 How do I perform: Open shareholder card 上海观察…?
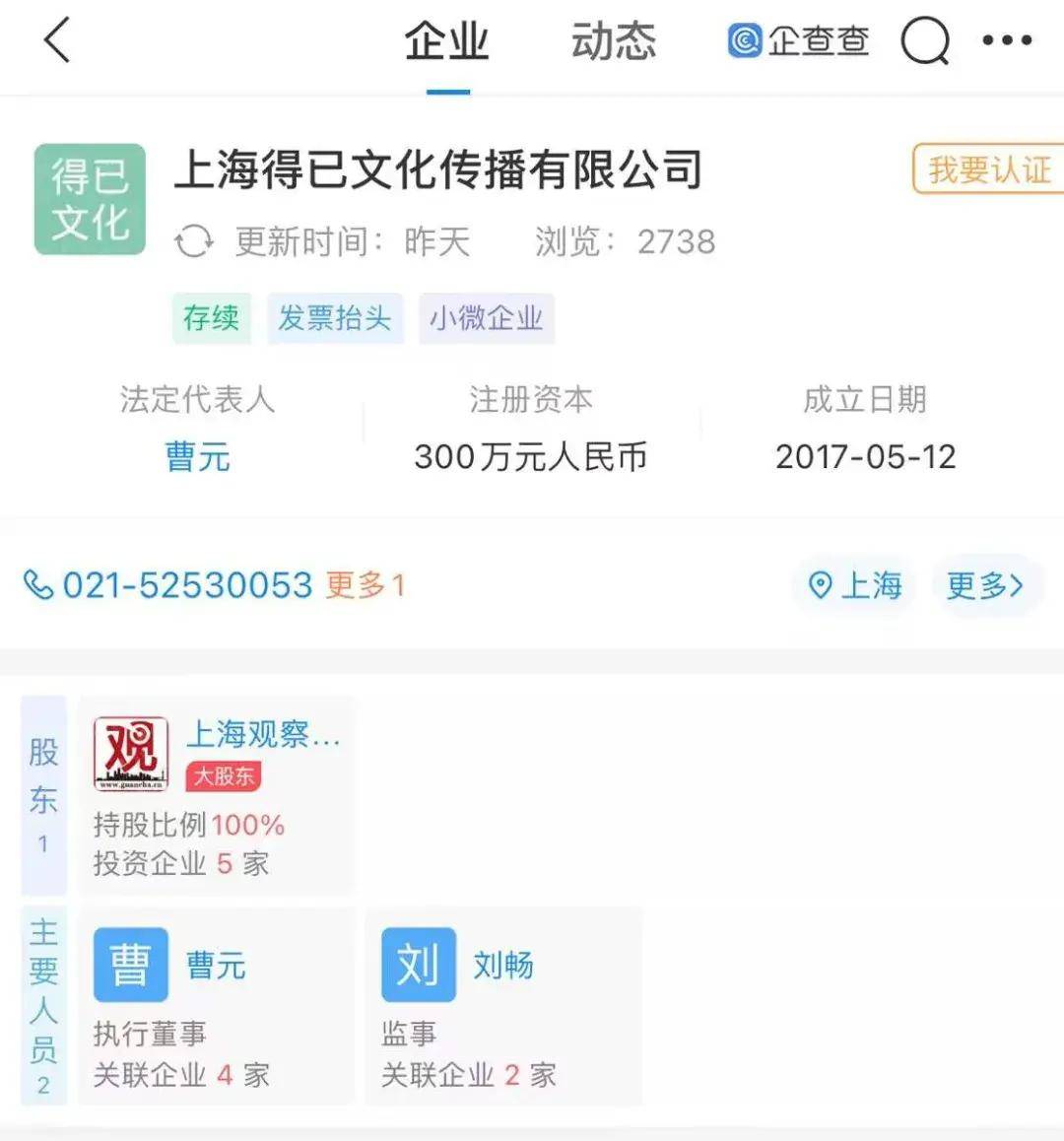[x=217, y=796]
